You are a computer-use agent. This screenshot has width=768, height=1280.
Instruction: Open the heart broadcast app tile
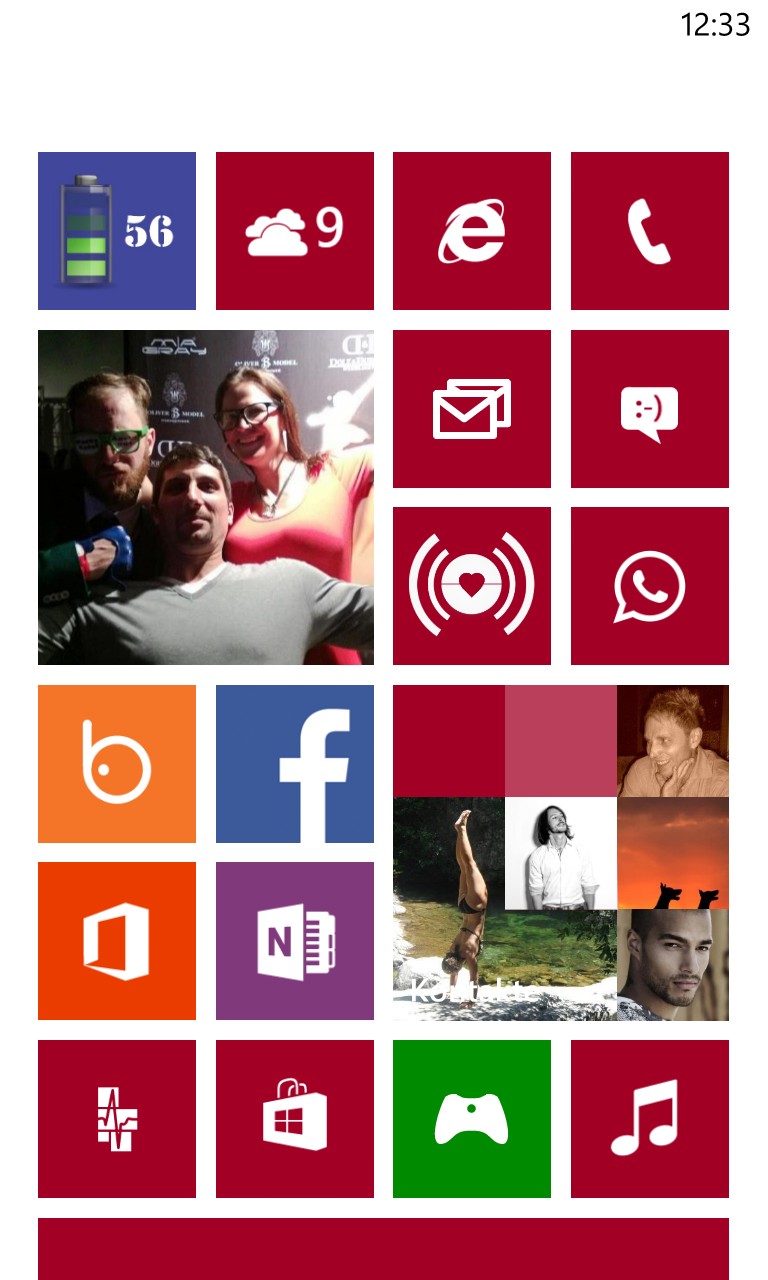tap(472, 586)
